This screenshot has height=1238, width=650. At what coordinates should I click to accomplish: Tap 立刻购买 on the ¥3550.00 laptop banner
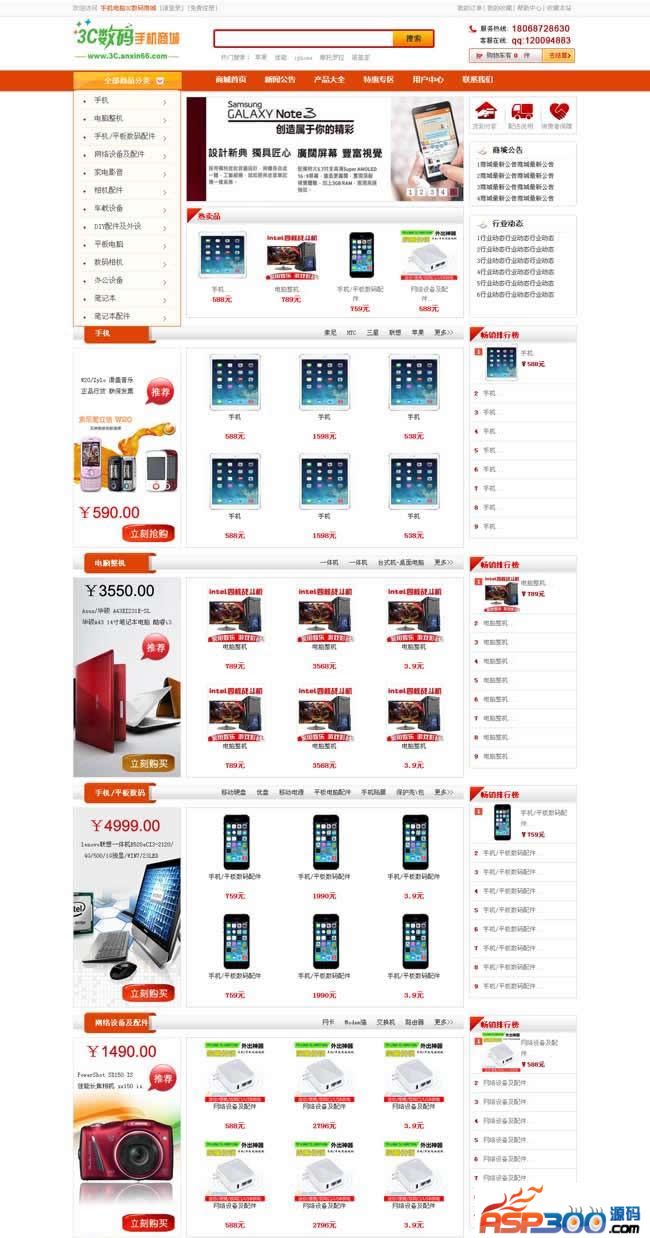(148, 764)
